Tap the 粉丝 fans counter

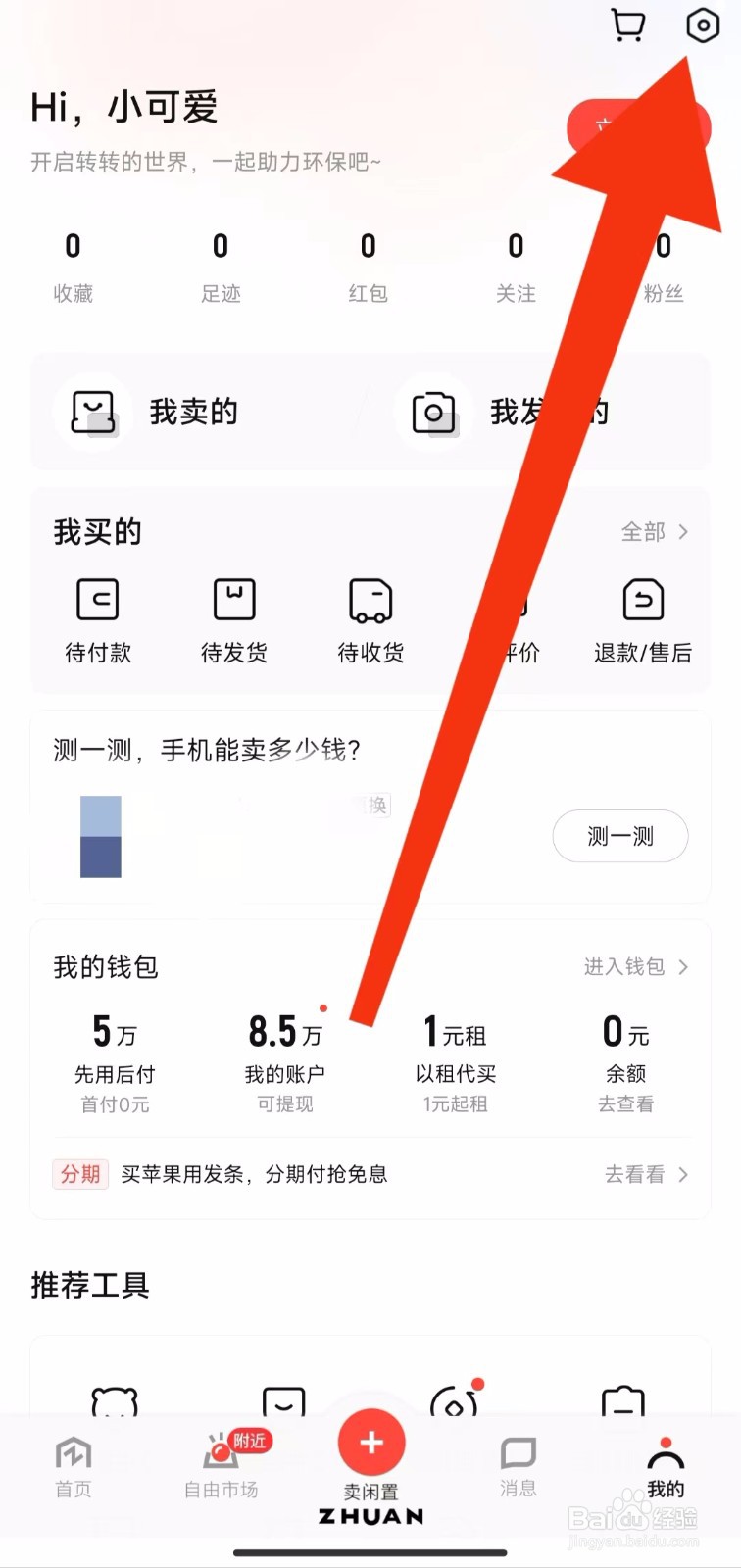tap(663, 265)
